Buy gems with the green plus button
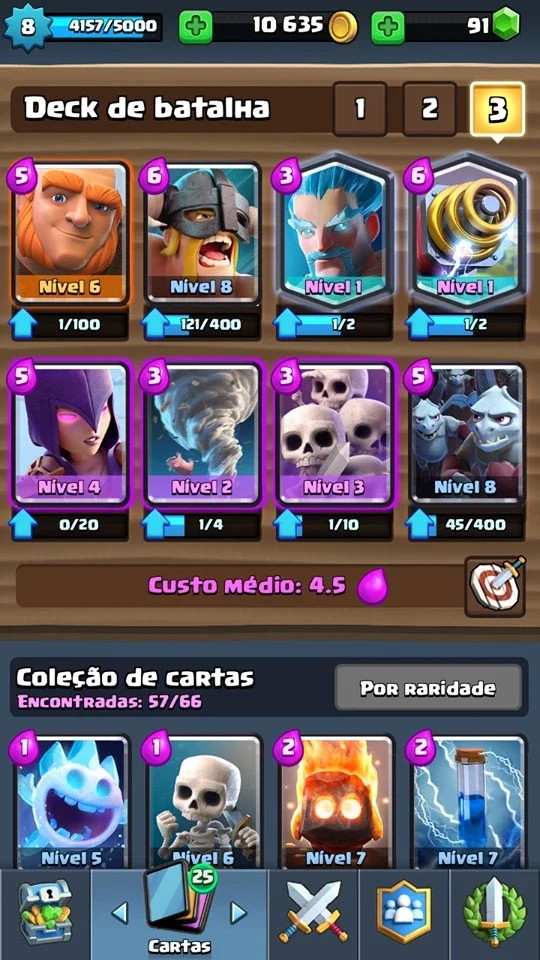The image size is (540, 960). point(388,26)
